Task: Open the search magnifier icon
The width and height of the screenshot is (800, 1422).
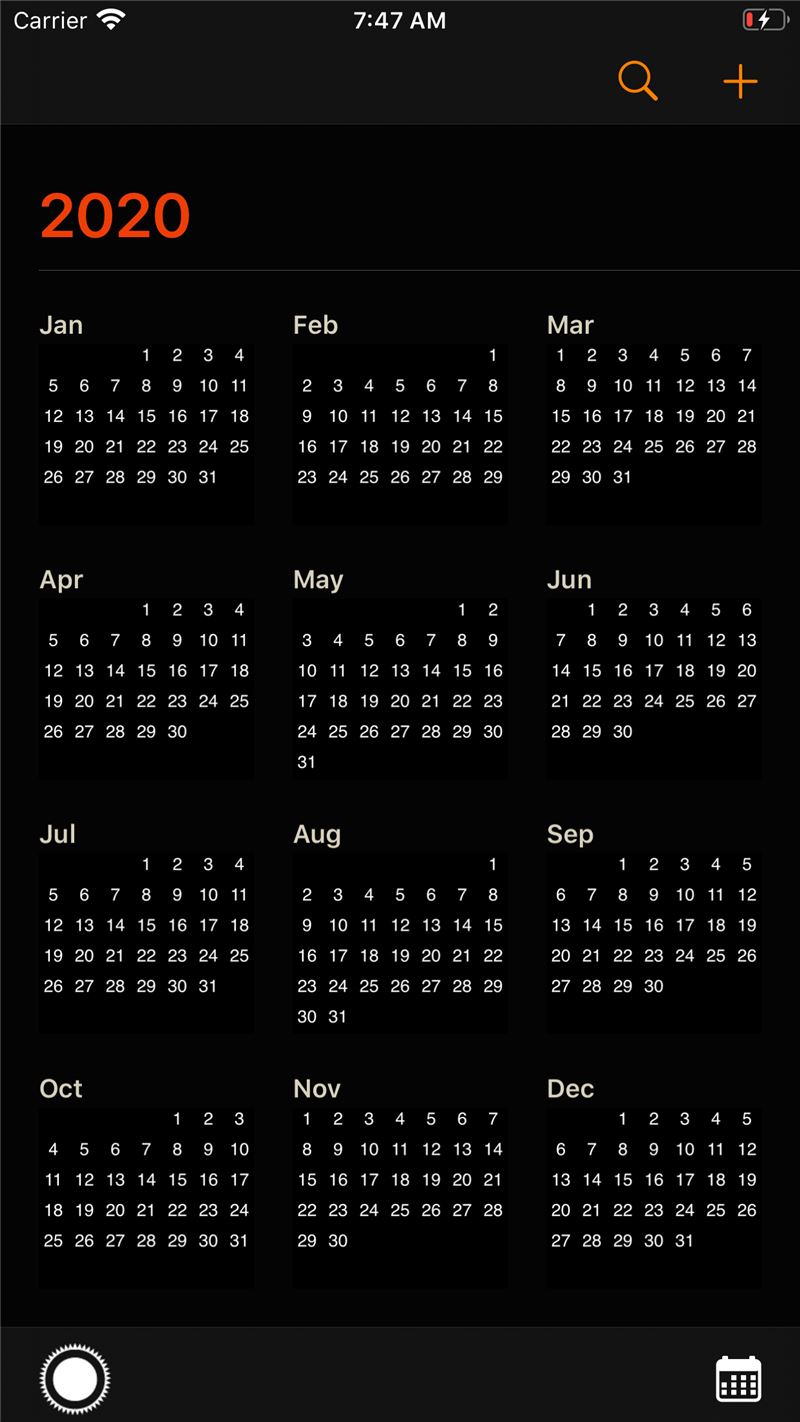Action: 638,81
